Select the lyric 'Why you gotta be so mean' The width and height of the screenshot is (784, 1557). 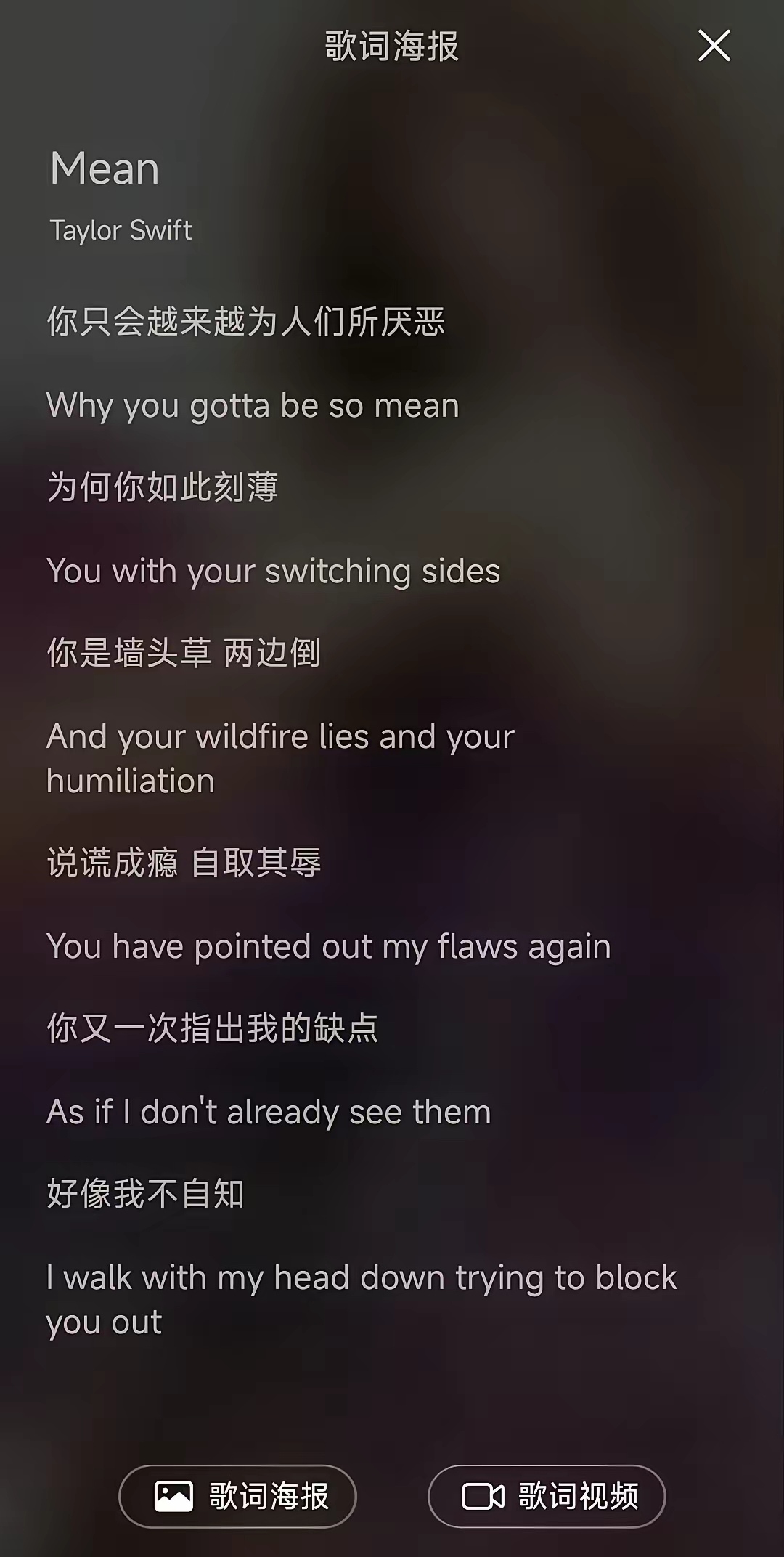click(x=252, y=405)
